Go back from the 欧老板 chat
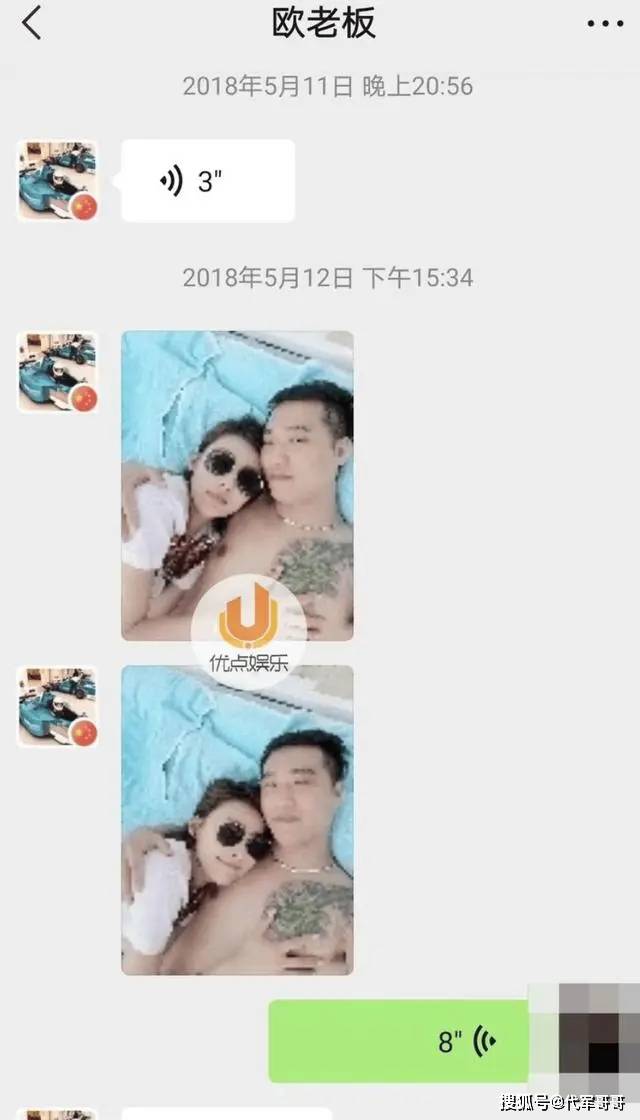640x1120 pixels. (x=32, y=23)
